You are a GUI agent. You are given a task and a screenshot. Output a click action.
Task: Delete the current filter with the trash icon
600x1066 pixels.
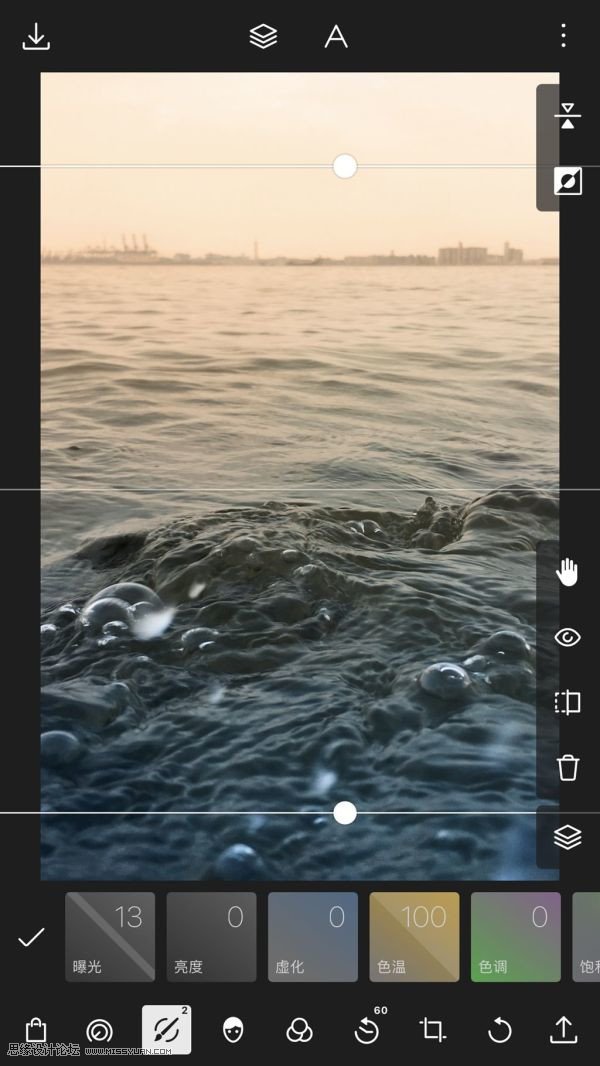pyautogui.click(x=567, y=768)
